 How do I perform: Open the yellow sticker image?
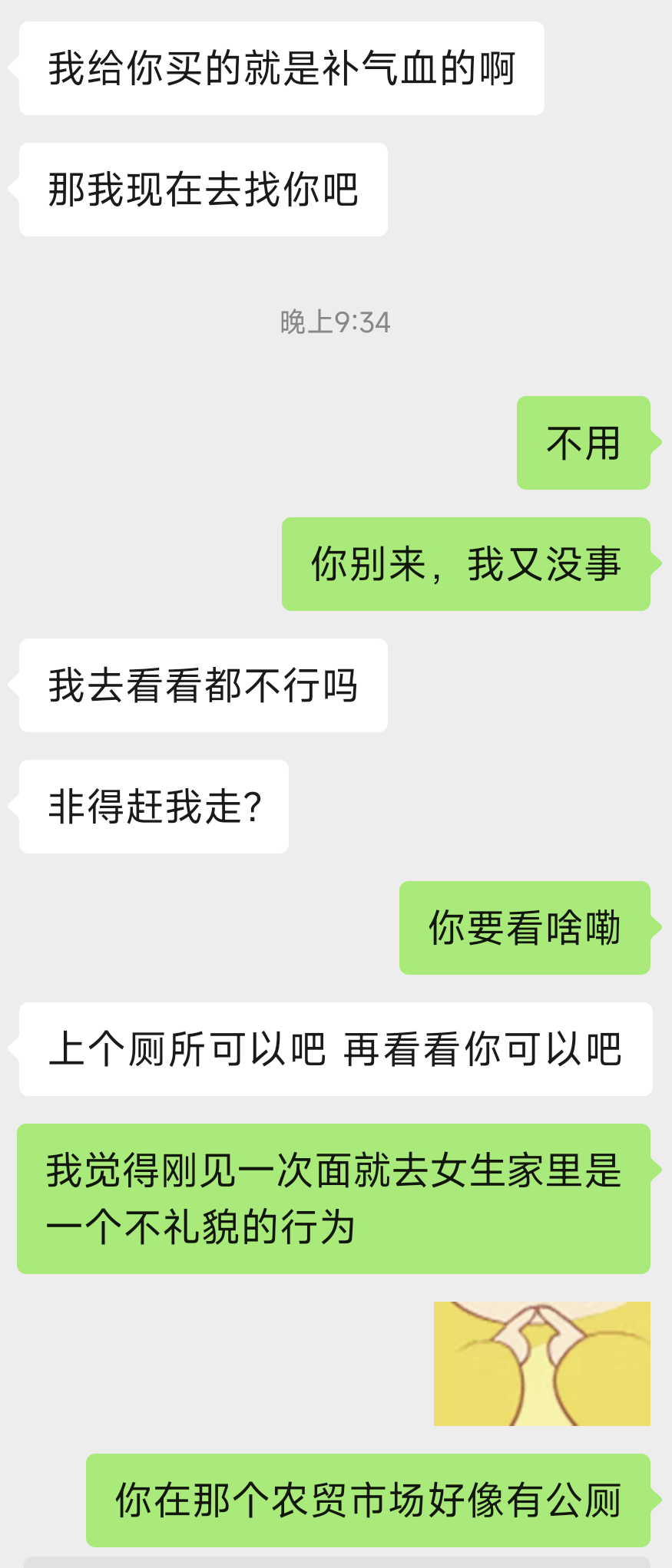[x=541, y=1363]
